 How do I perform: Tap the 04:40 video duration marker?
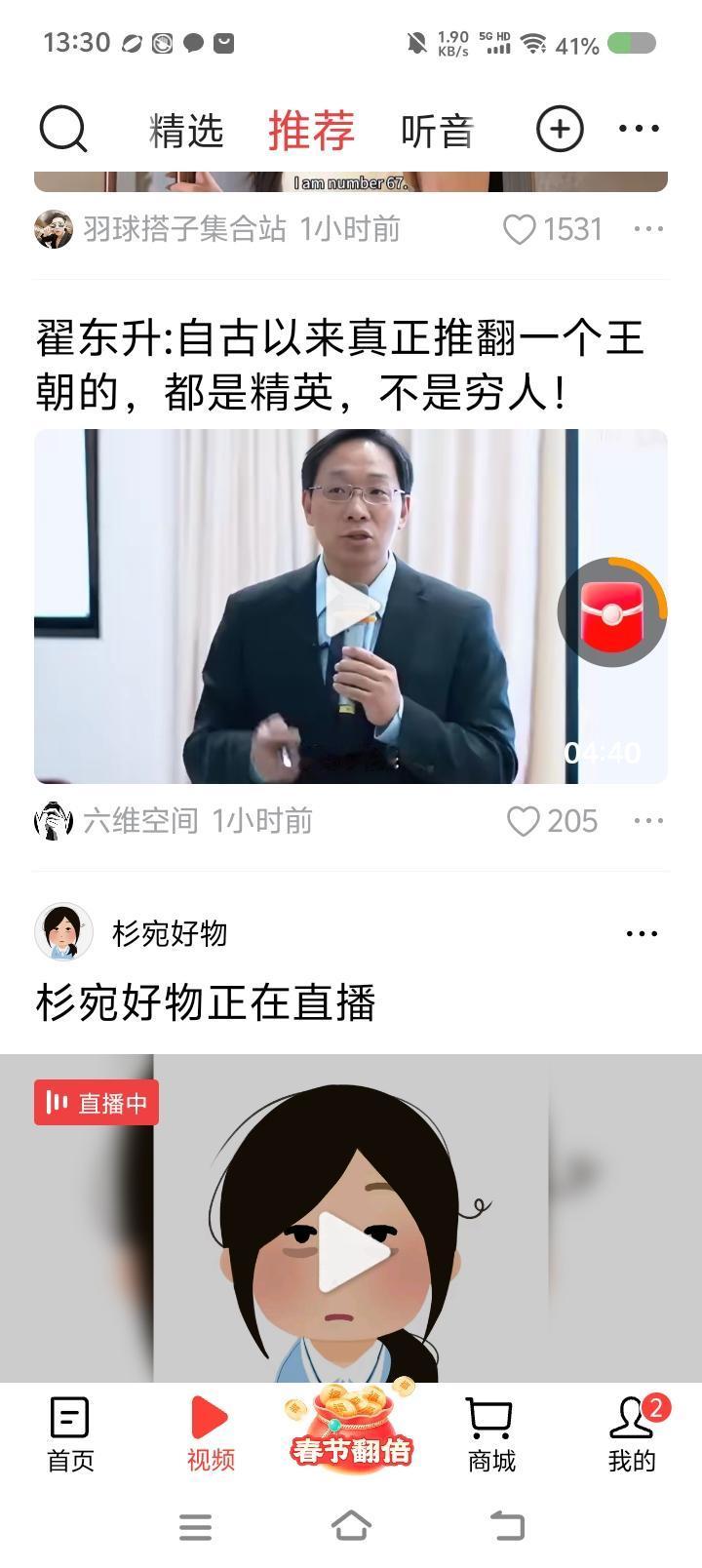(601, 753)
